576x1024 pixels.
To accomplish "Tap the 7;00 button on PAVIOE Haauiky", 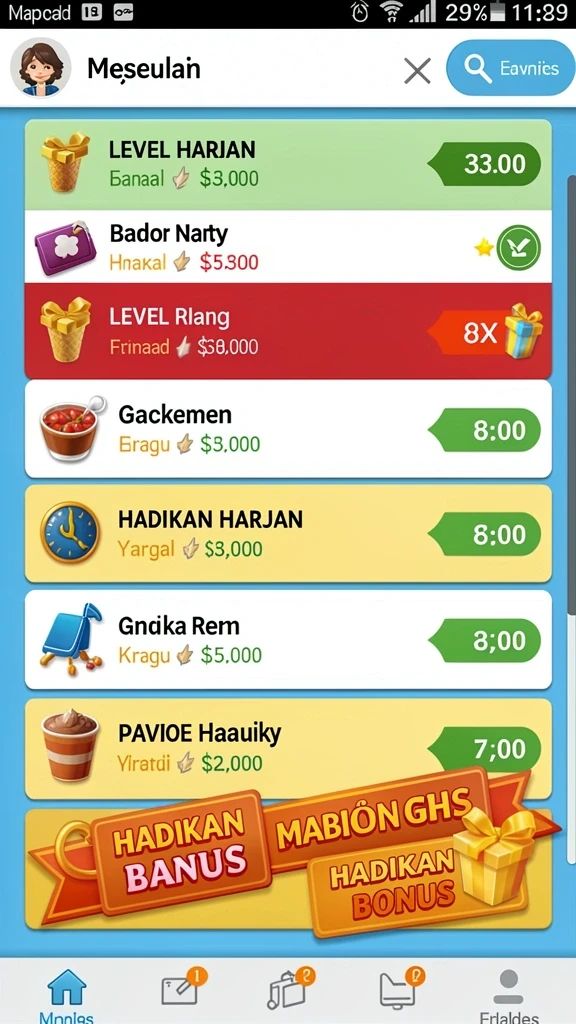I will [485, 748].
